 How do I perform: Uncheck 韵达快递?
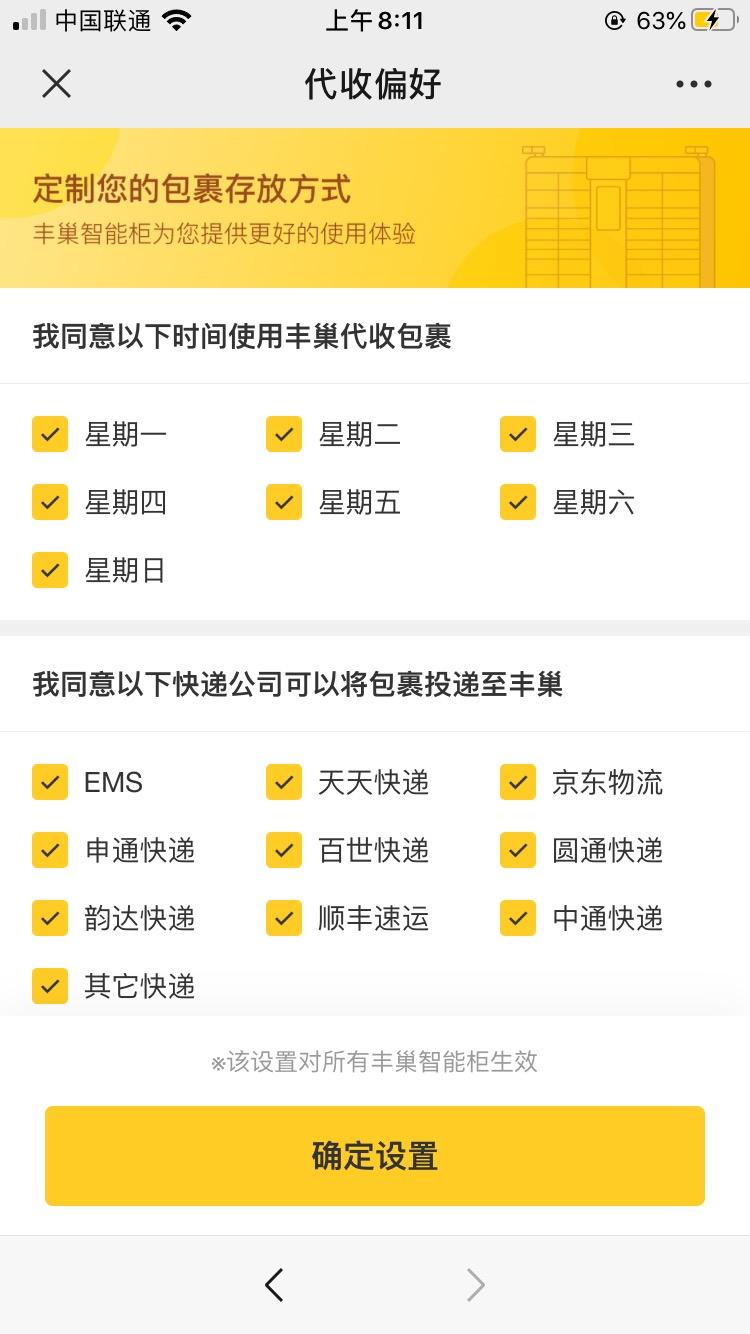pos(50,918)
